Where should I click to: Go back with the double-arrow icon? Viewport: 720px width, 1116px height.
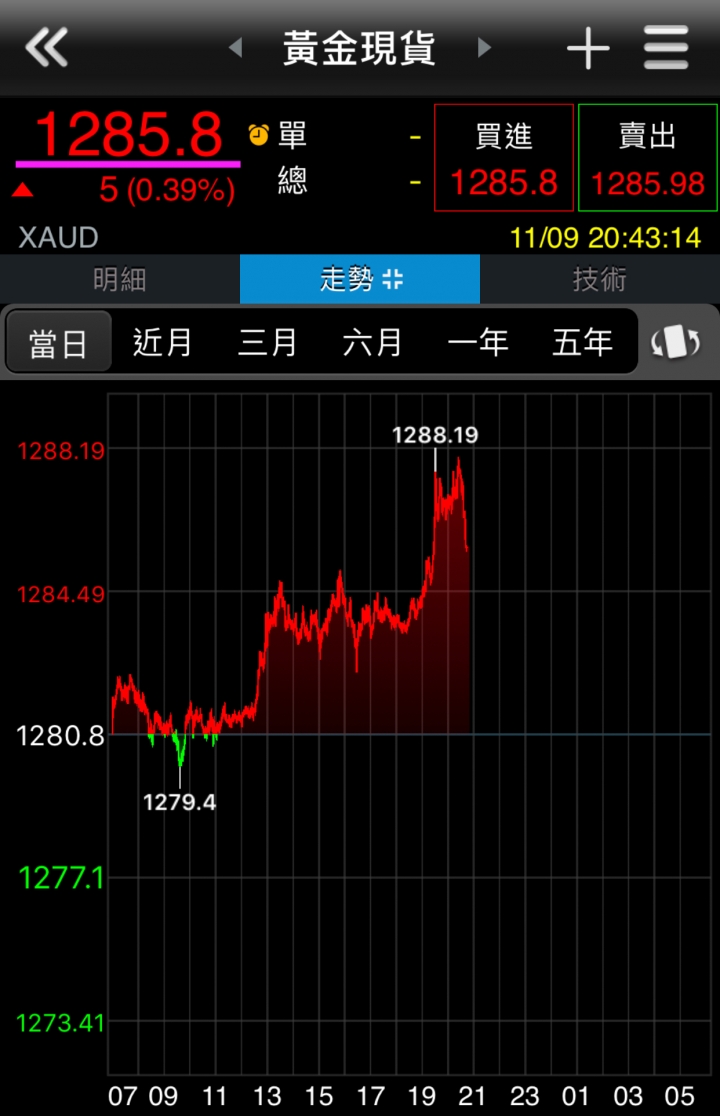click(47, 47)
